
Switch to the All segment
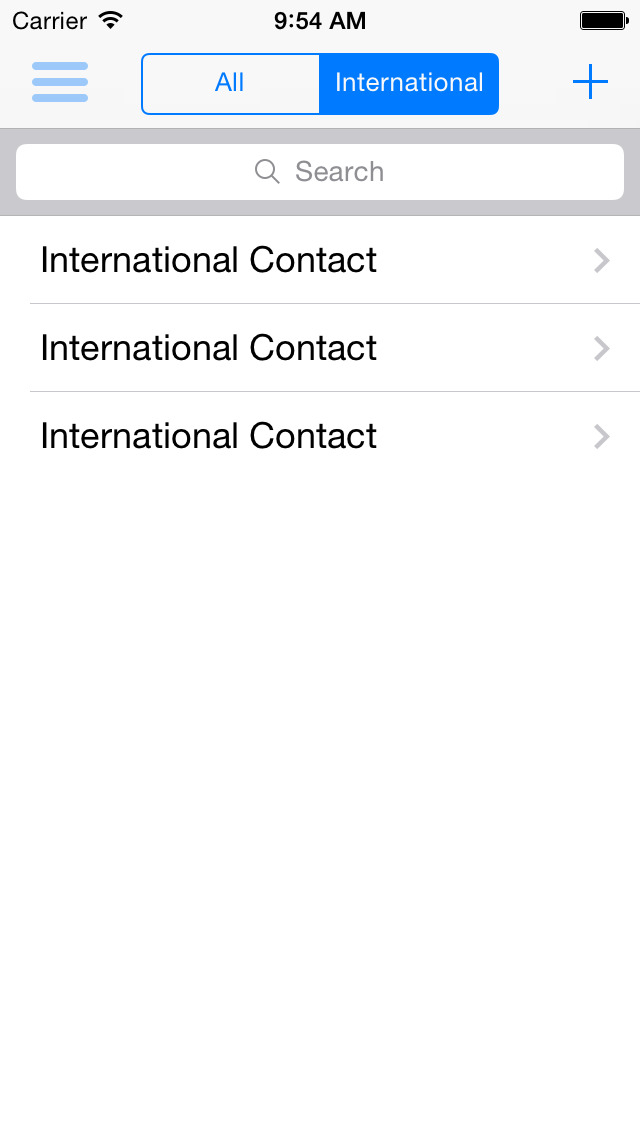click(x=230, y=83)
